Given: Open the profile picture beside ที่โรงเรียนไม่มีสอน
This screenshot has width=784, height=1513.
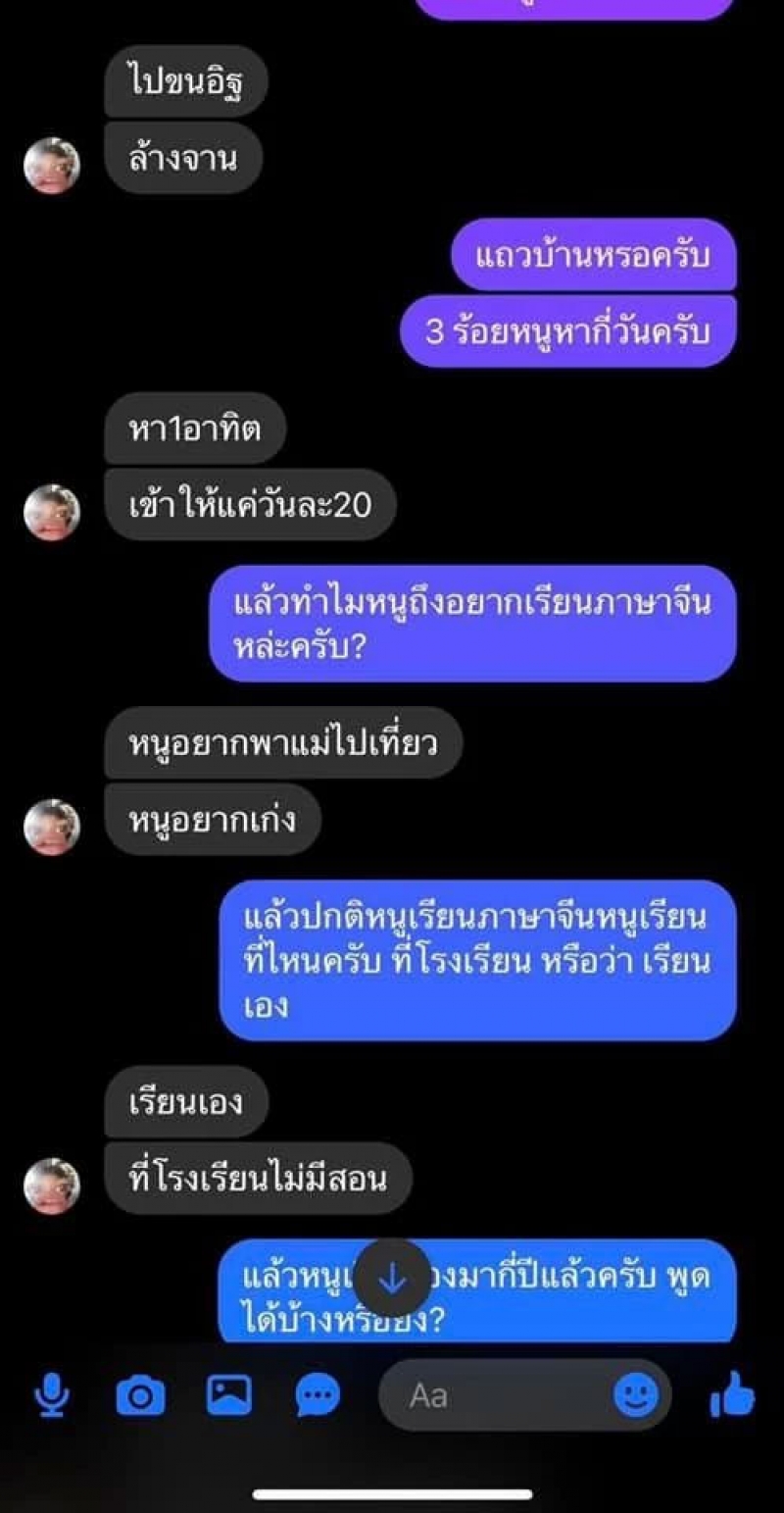Looking at the screenshot, I should pos(52,1185).
